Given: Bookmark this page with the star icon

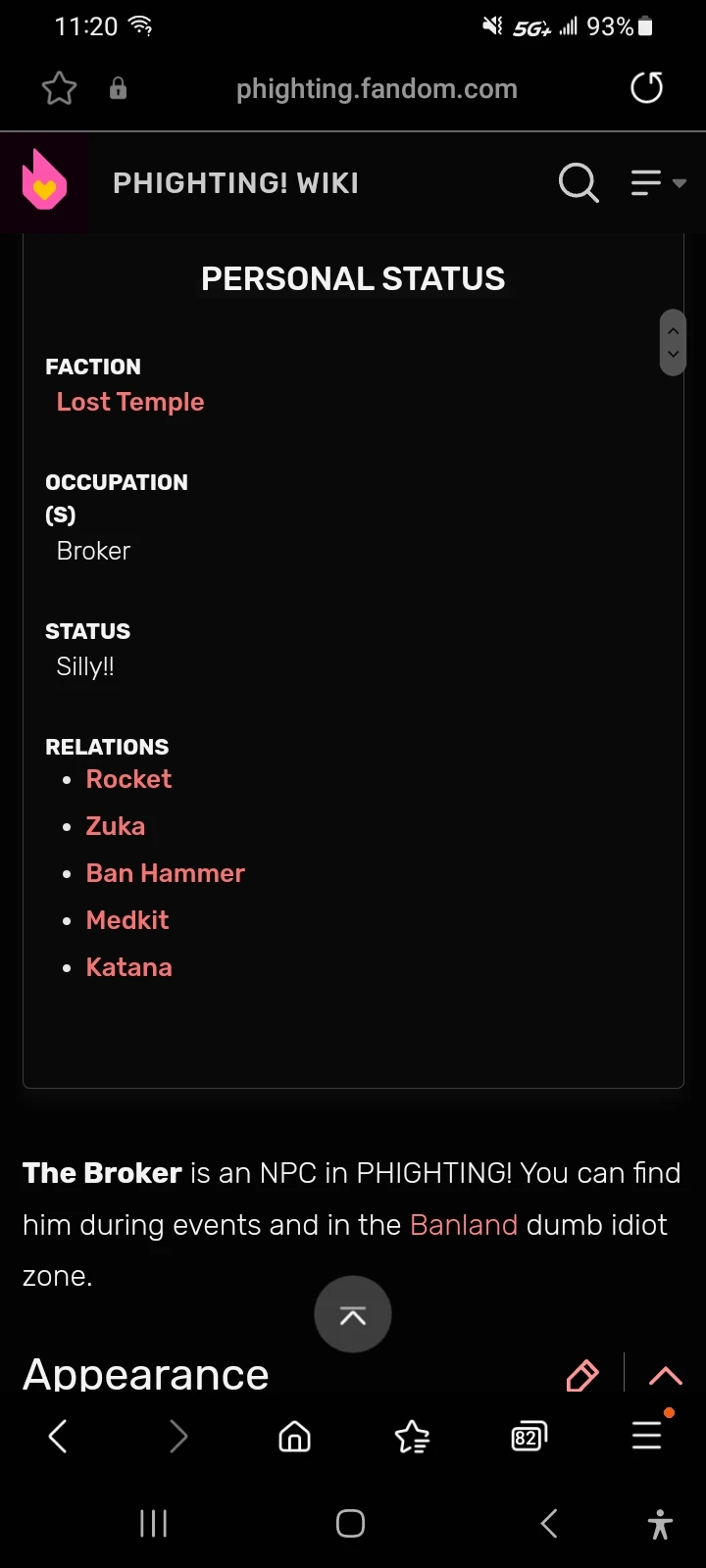Looking at the screenshot, I should click(59, 89).
